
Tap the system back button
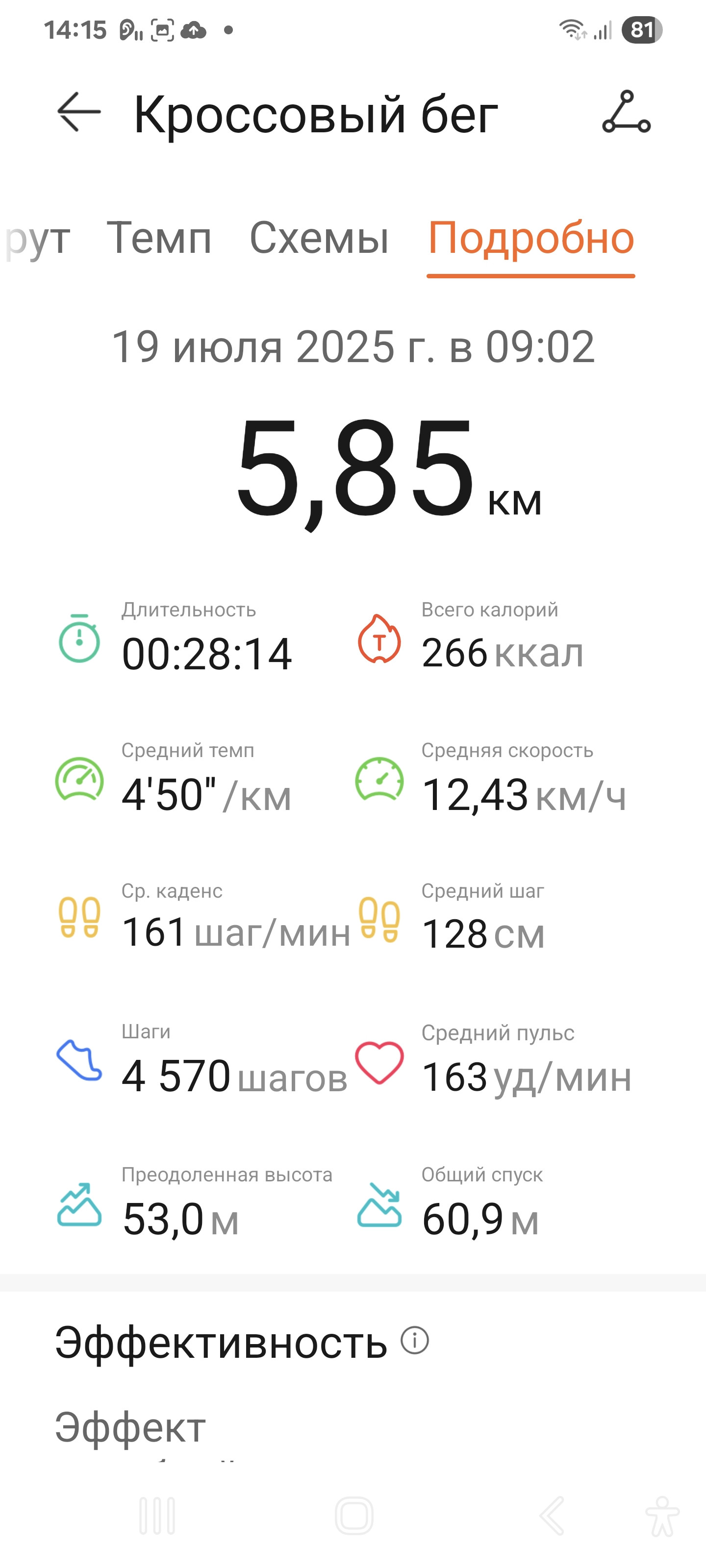pos(552,1516)
